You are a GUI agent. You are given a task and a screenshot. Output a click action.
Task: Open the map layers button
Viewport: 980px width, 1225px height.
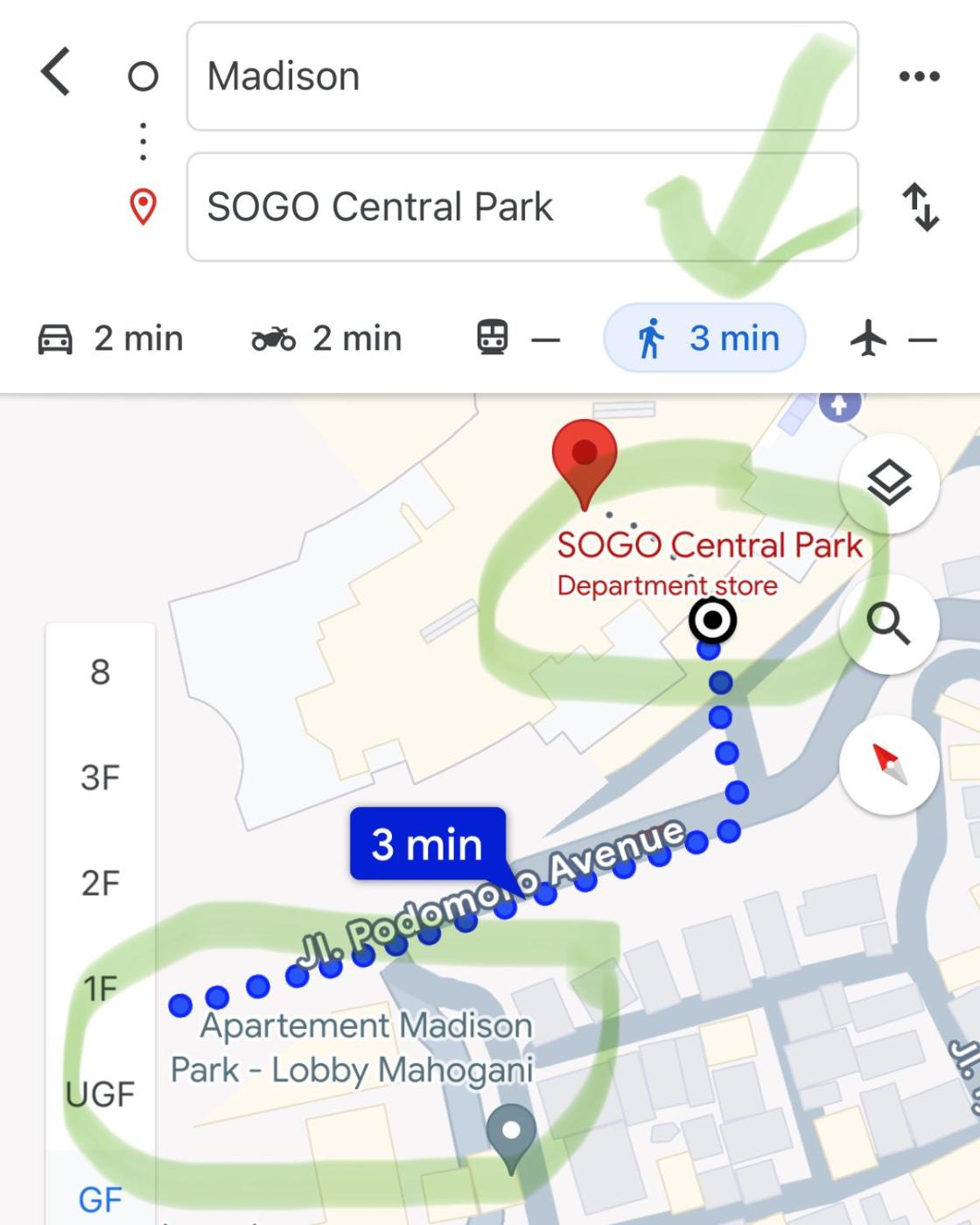point(889,483)
